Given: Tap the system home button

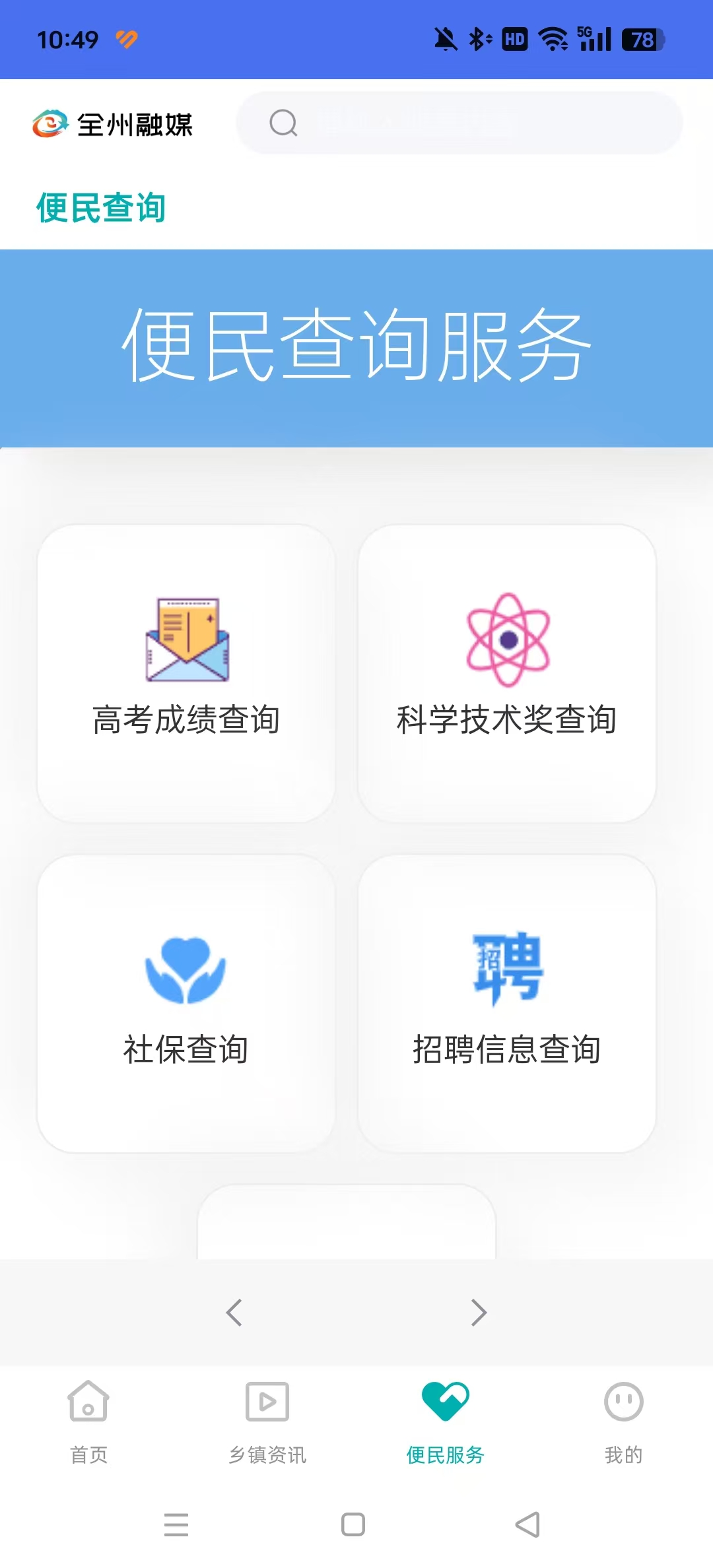Looking at the screenshot, I should (x=353, y=1524).
